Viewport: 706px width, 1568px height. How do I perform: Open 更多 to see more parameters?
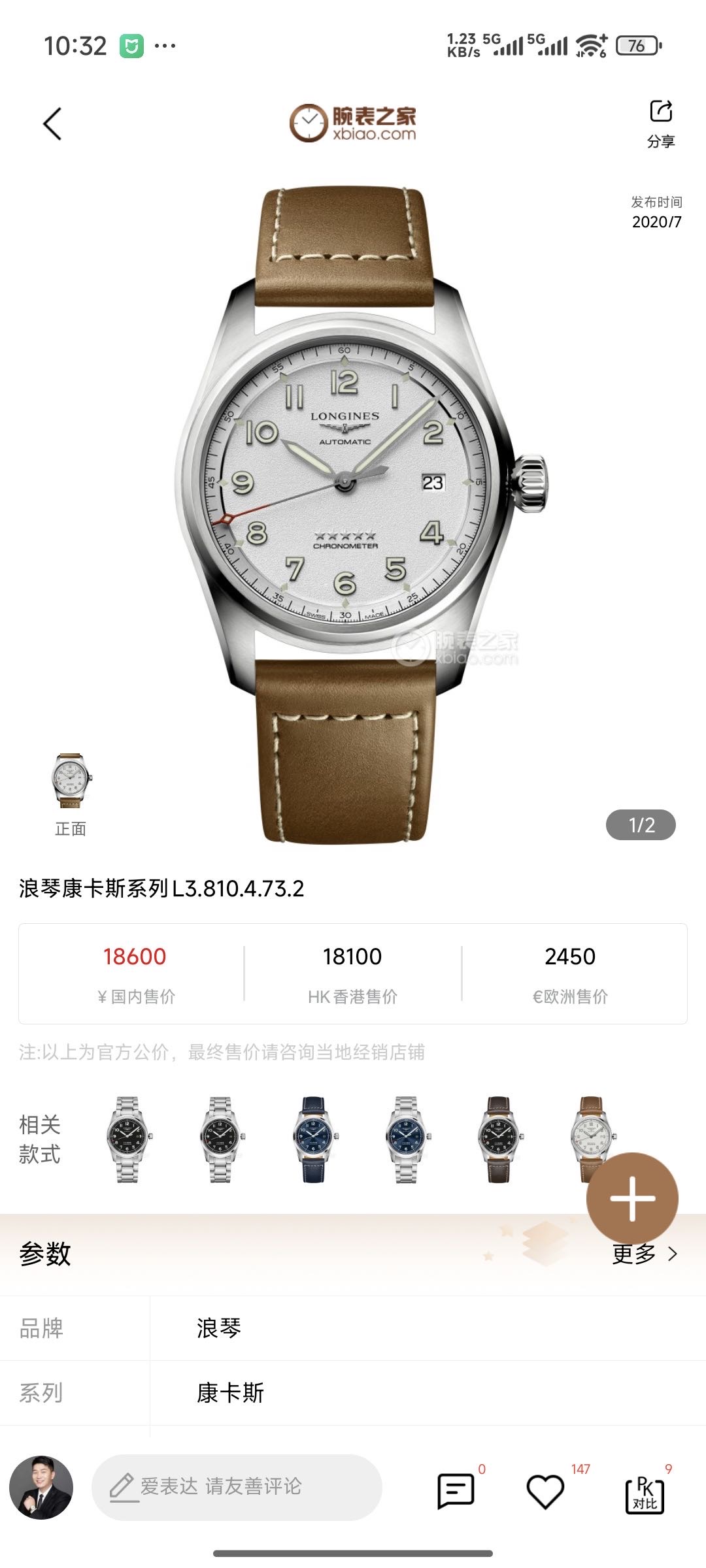(644, 1254)
